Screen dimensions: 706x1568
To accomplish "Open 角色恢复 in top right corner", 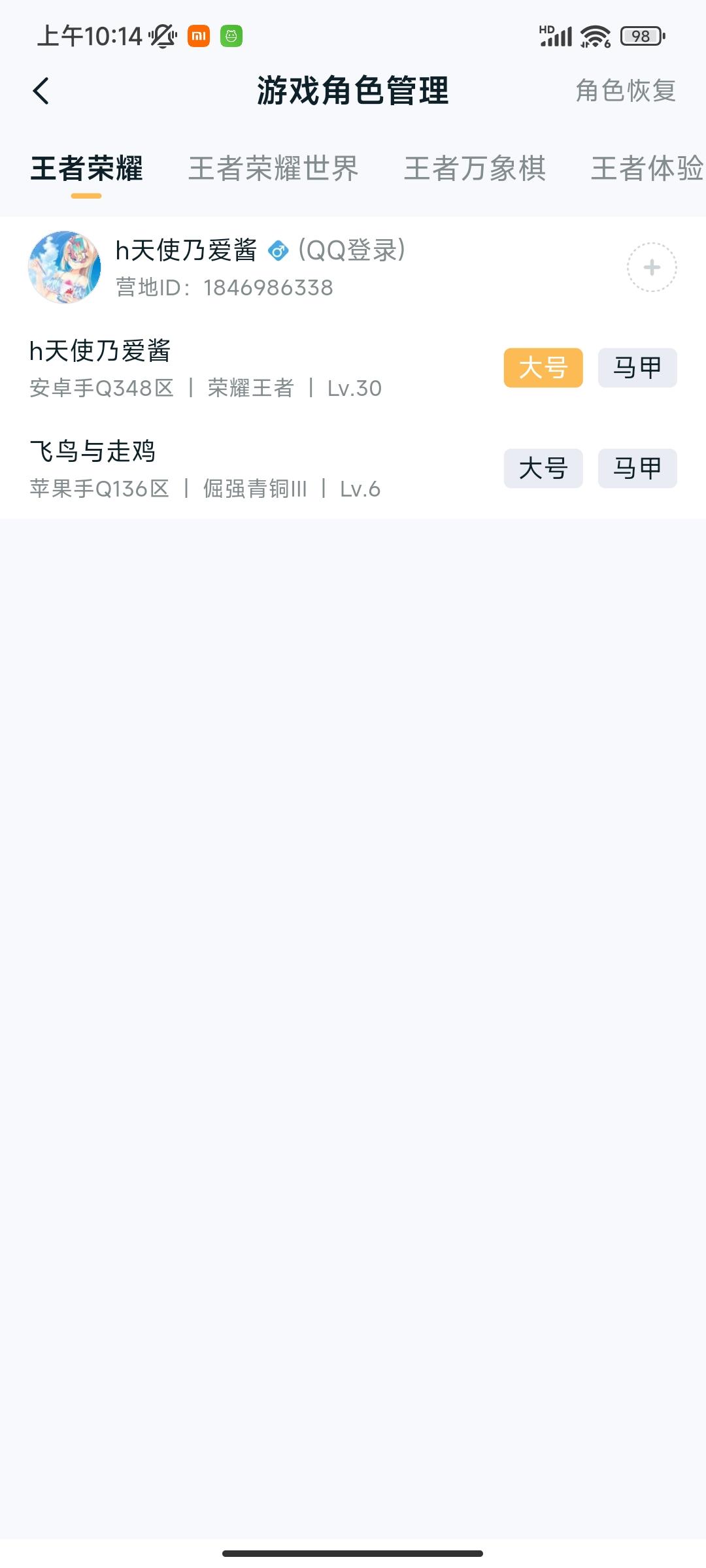I will pyautogui.click(x=626, y=91).
